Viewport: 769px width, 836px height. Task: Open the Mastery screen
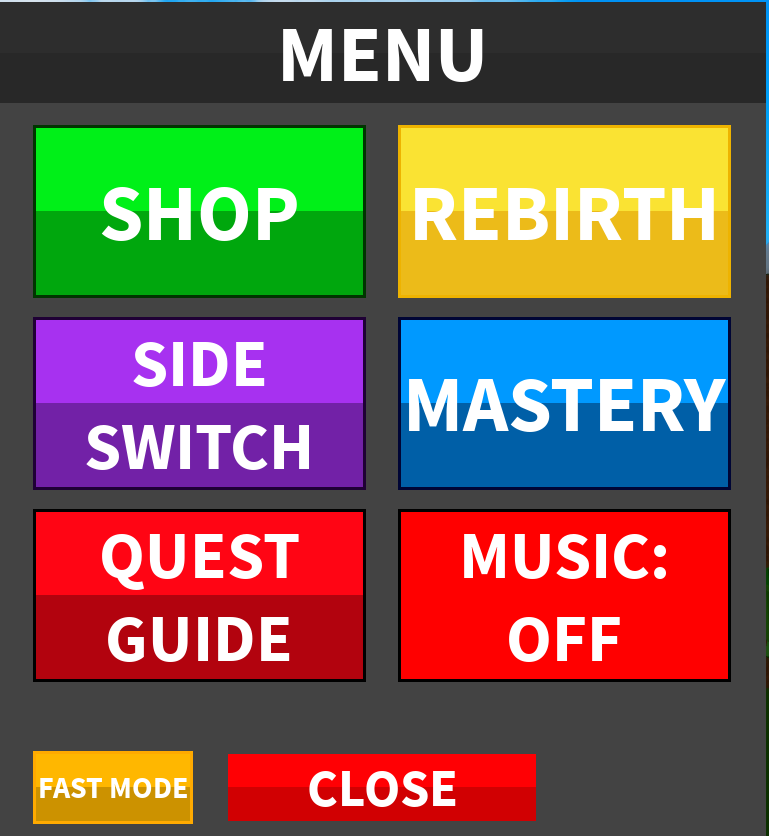pyautogui.click(x=564, y=403)
